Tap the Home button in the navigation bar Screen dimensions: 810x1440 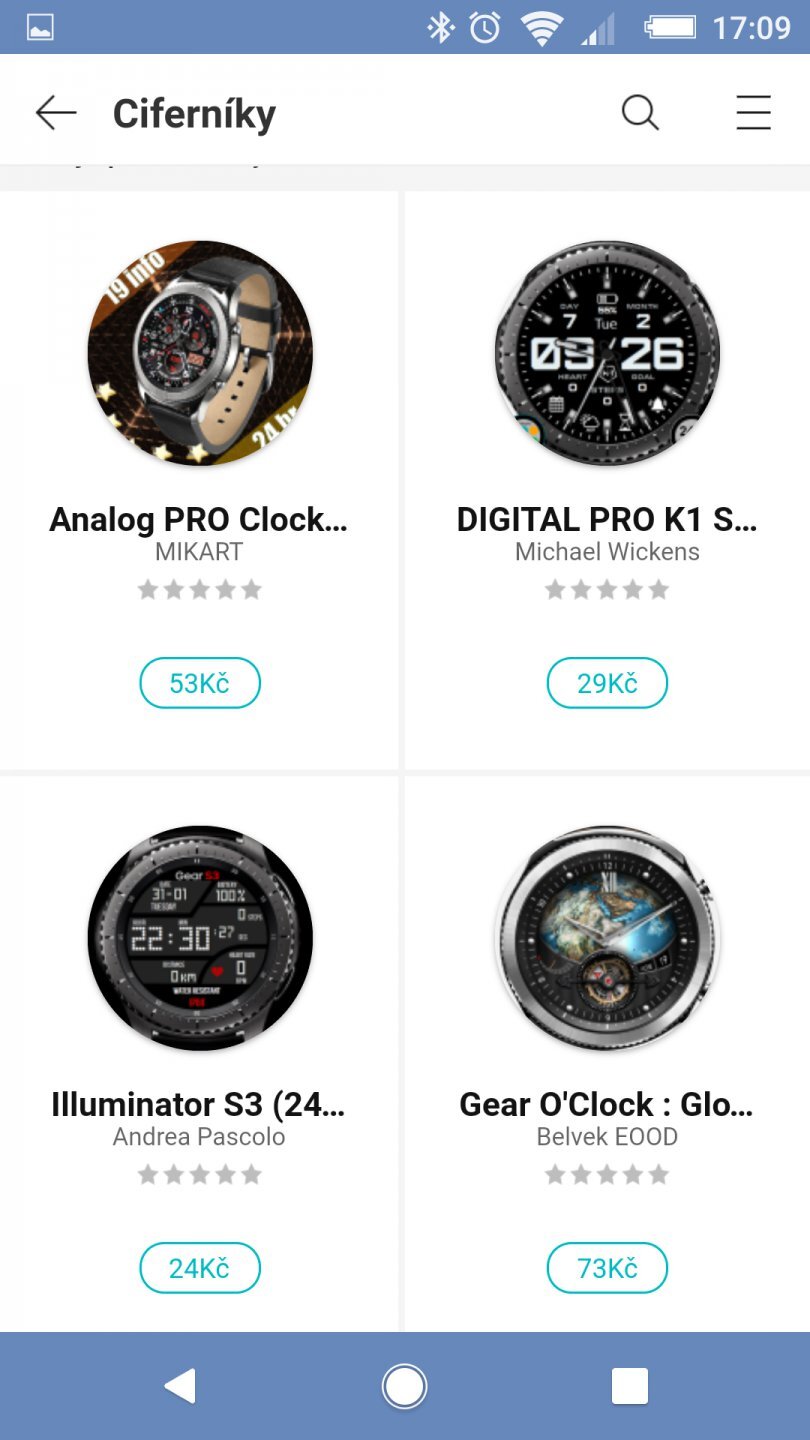[x=405, y=1385]
